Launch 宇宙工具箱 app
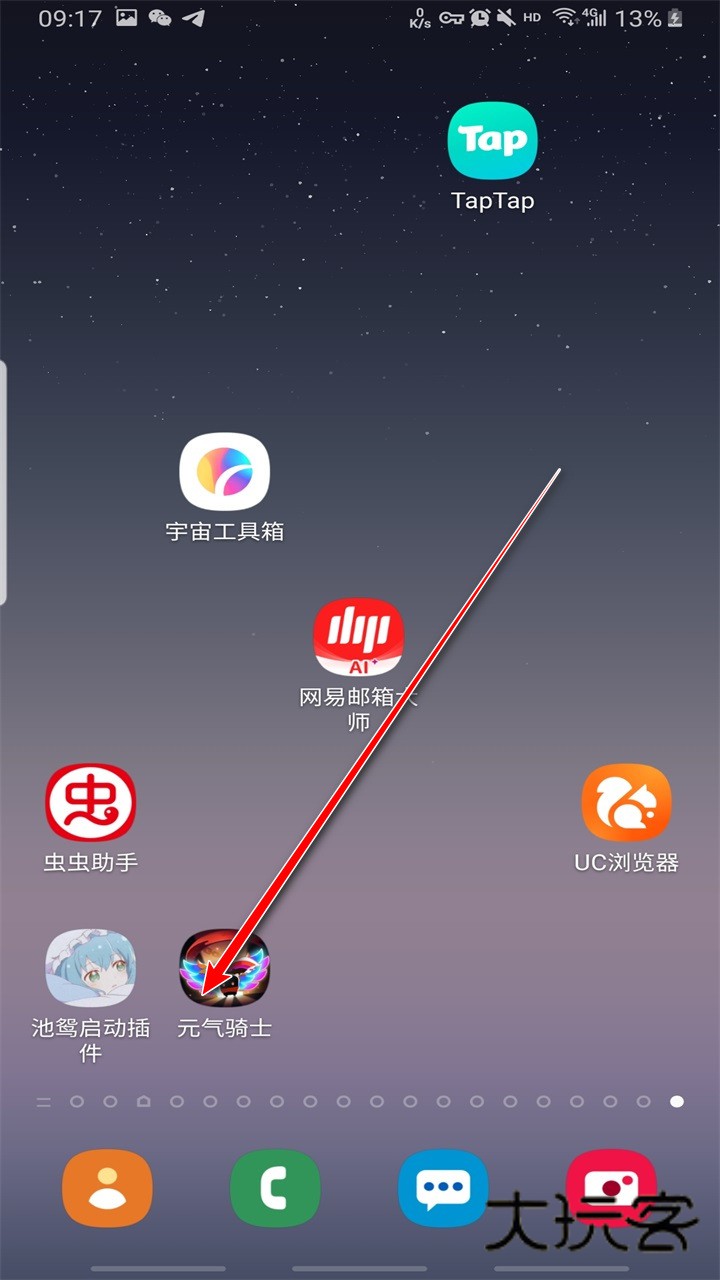 (x=224, y=472)
